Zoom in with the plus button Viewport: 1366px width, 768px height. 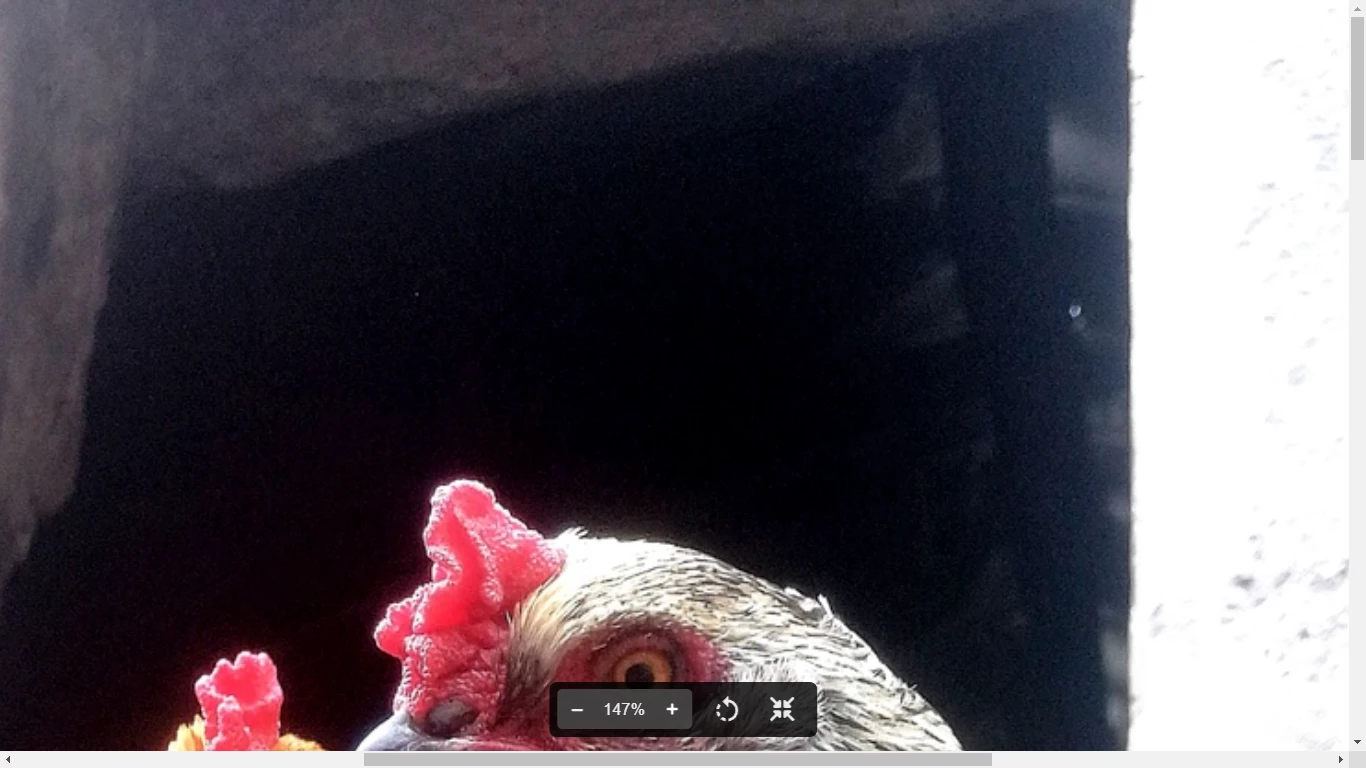(672, 710)
